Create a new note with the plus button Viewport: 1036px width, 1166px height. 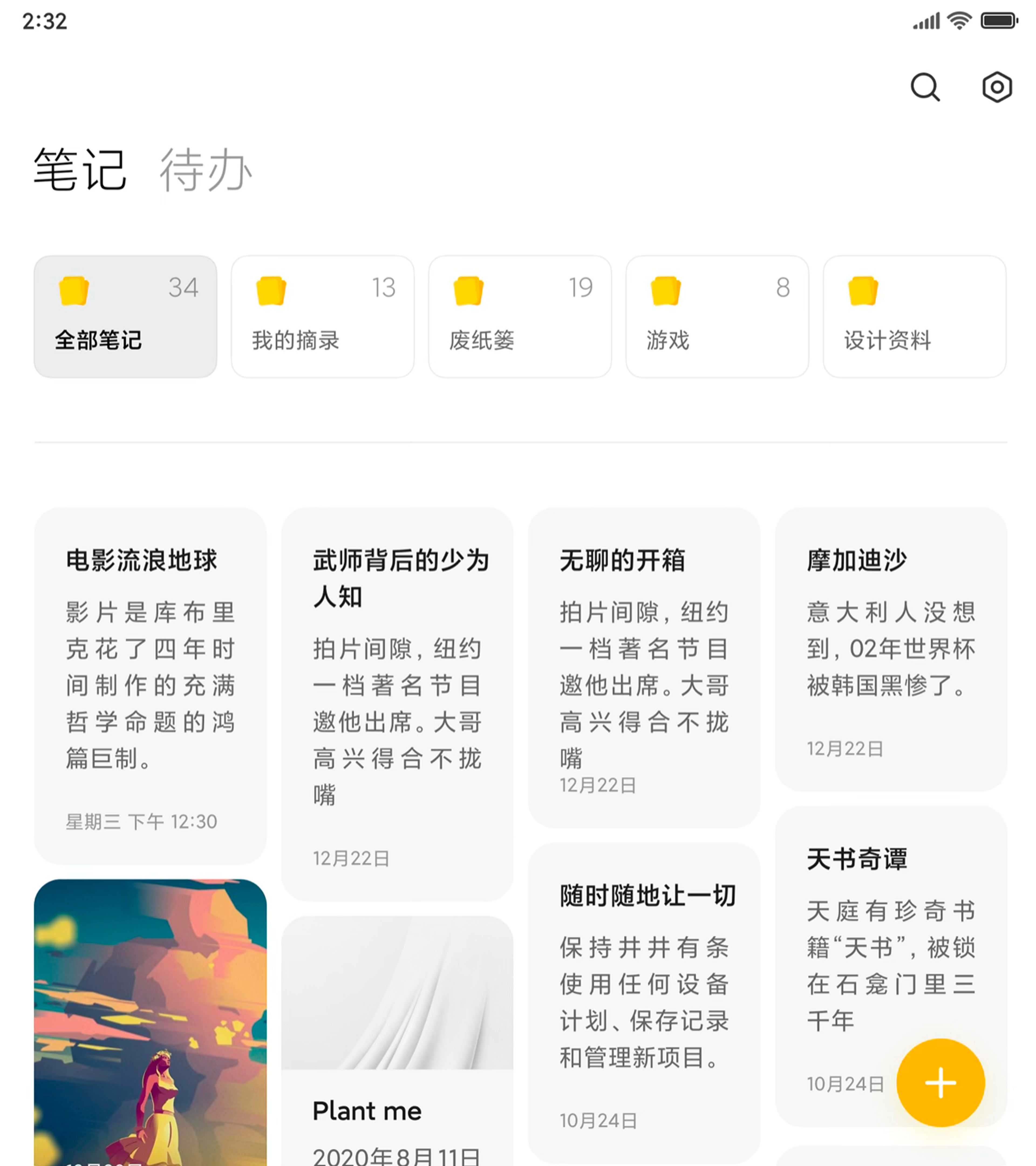coord(940,1083)
